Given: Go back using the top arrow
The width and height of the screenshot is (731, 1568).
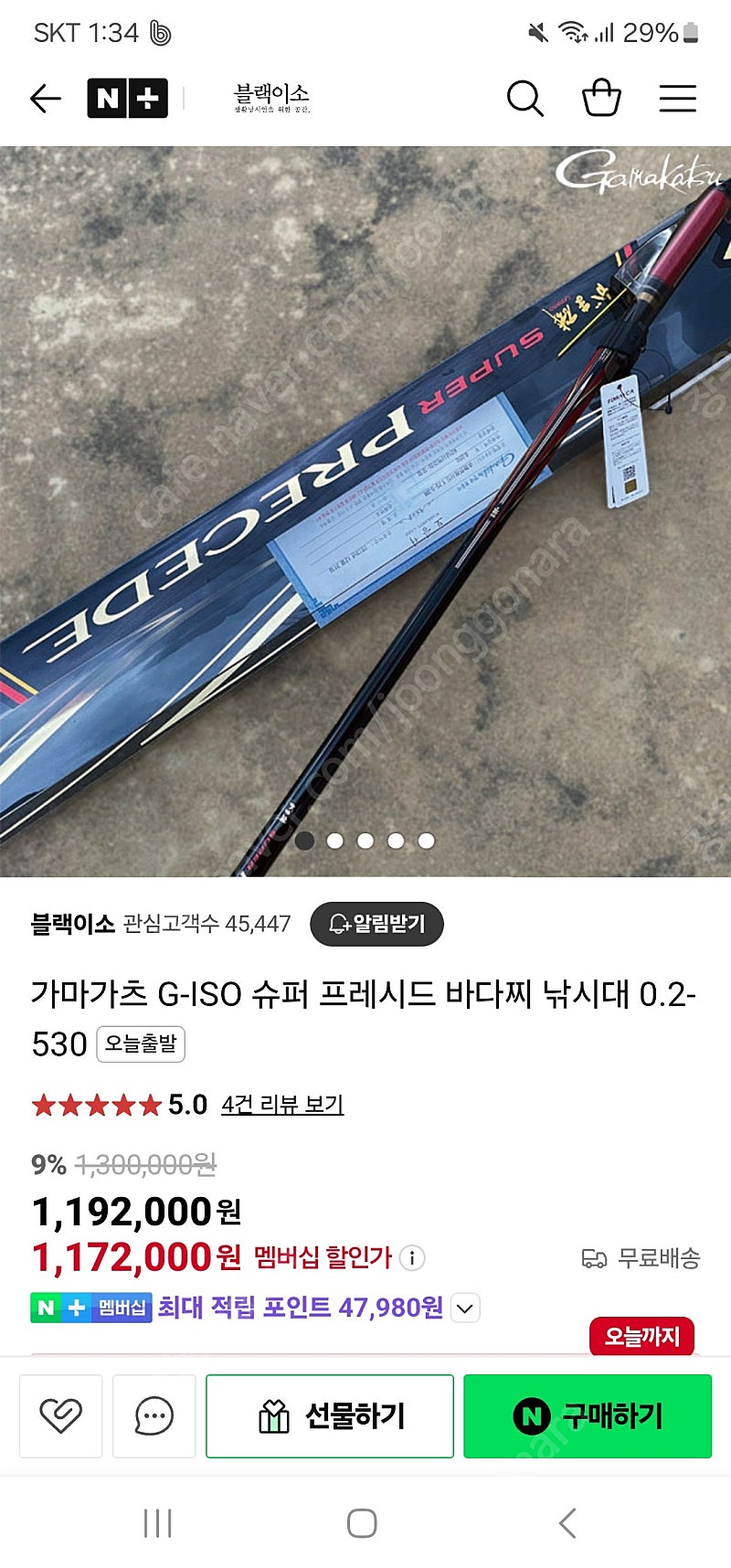Looking at the screenshot, I should (45, 98).
